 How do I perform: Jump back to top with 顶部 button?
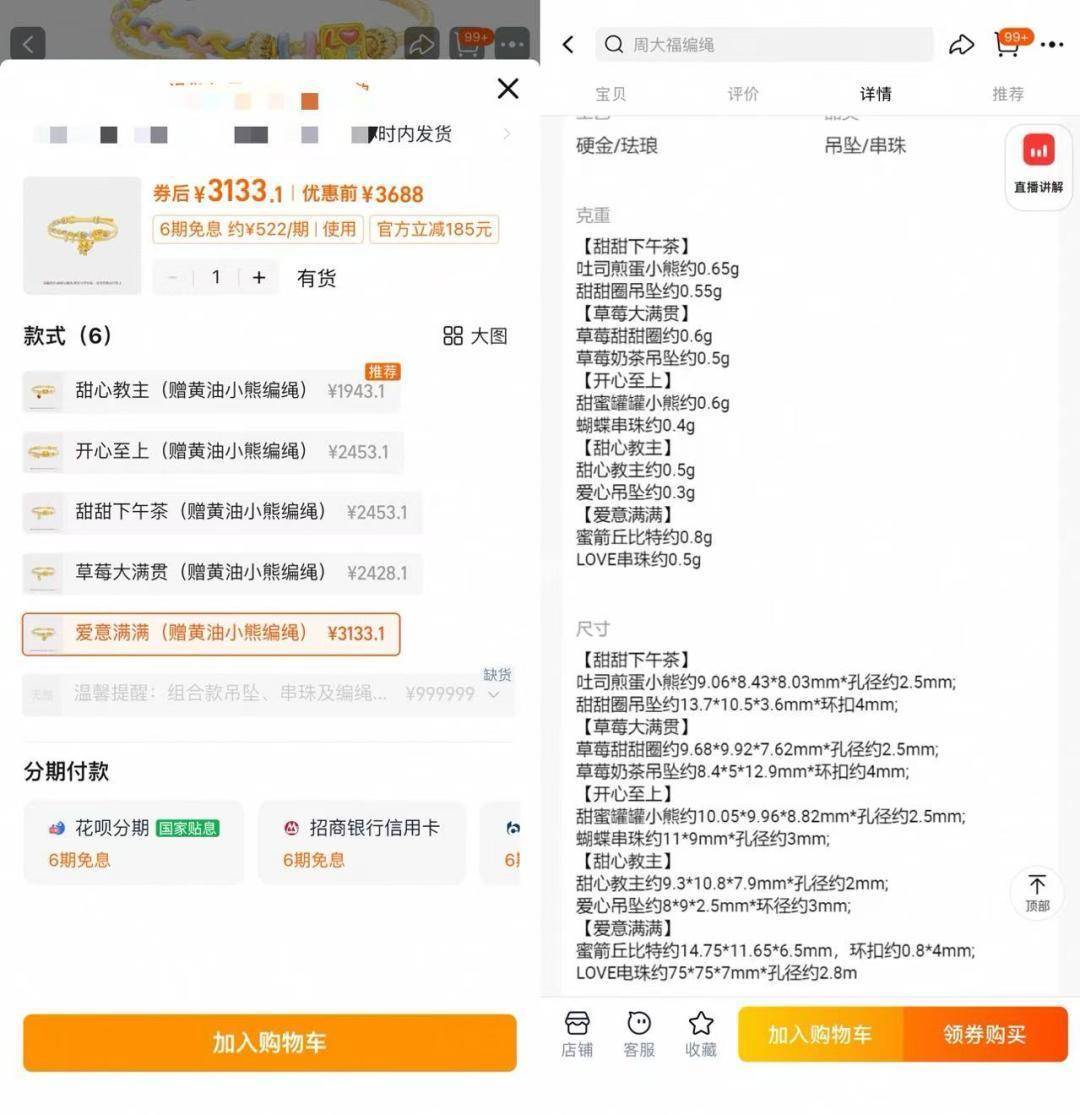1037,891
